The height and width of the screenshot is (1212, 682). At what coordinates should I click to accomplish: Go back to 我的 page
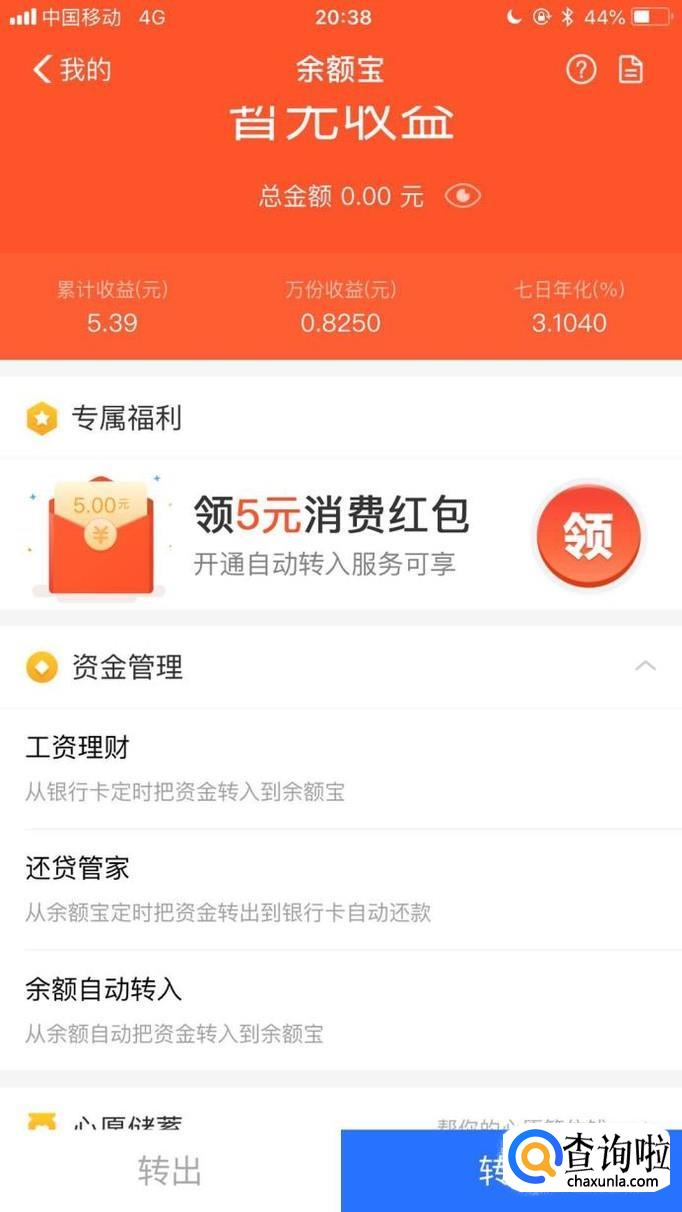pyautogui.click(x=70, y=70)
